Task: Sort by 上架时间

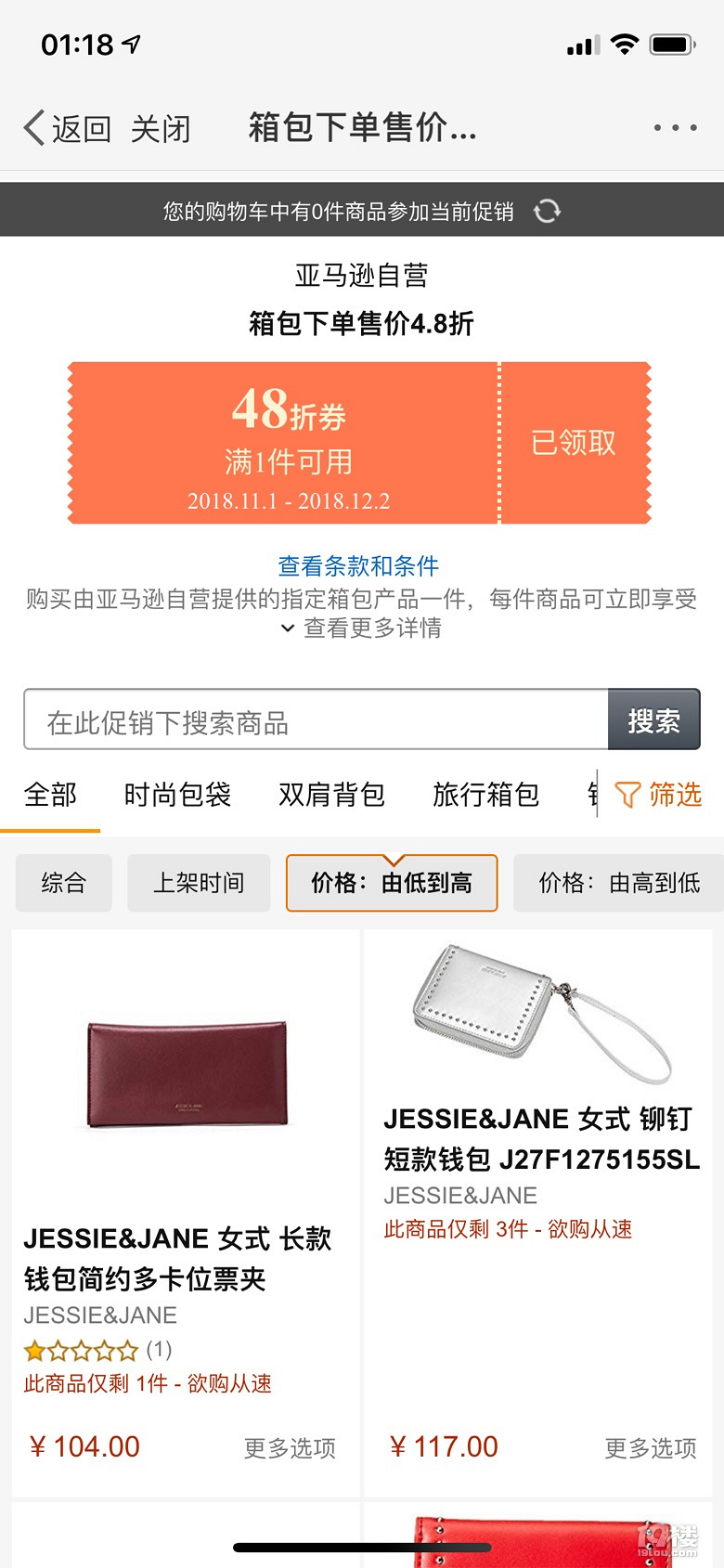Action: coord(199,883)
